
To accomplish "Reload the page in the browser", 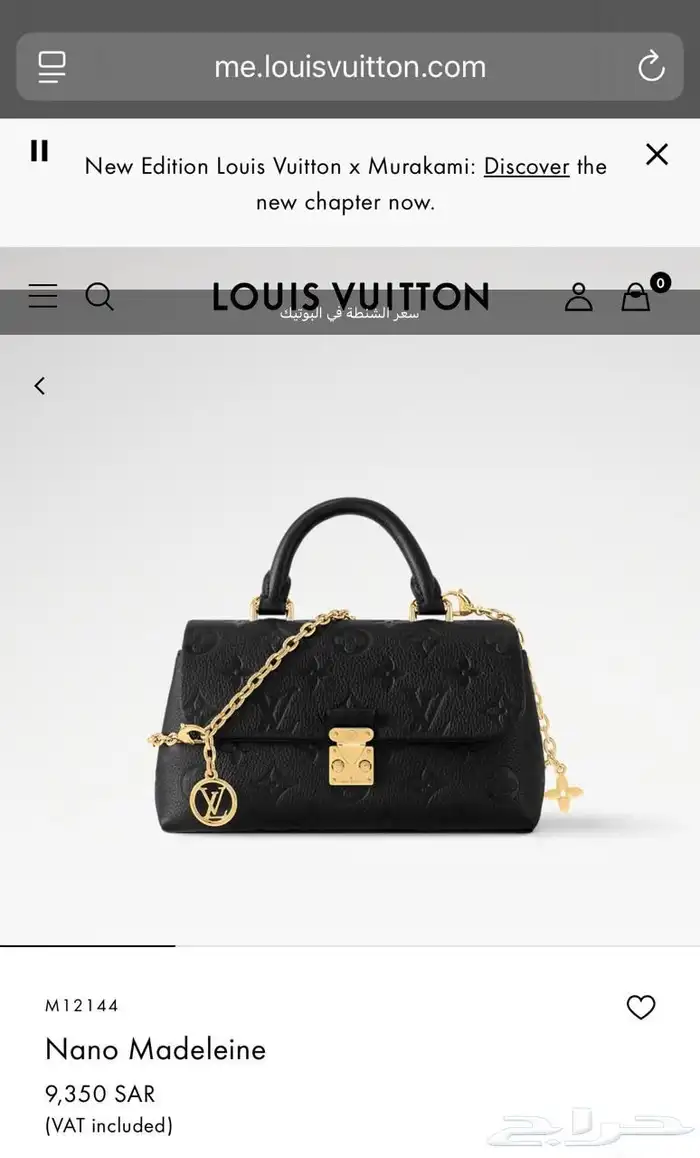I will tap(651, 67).
